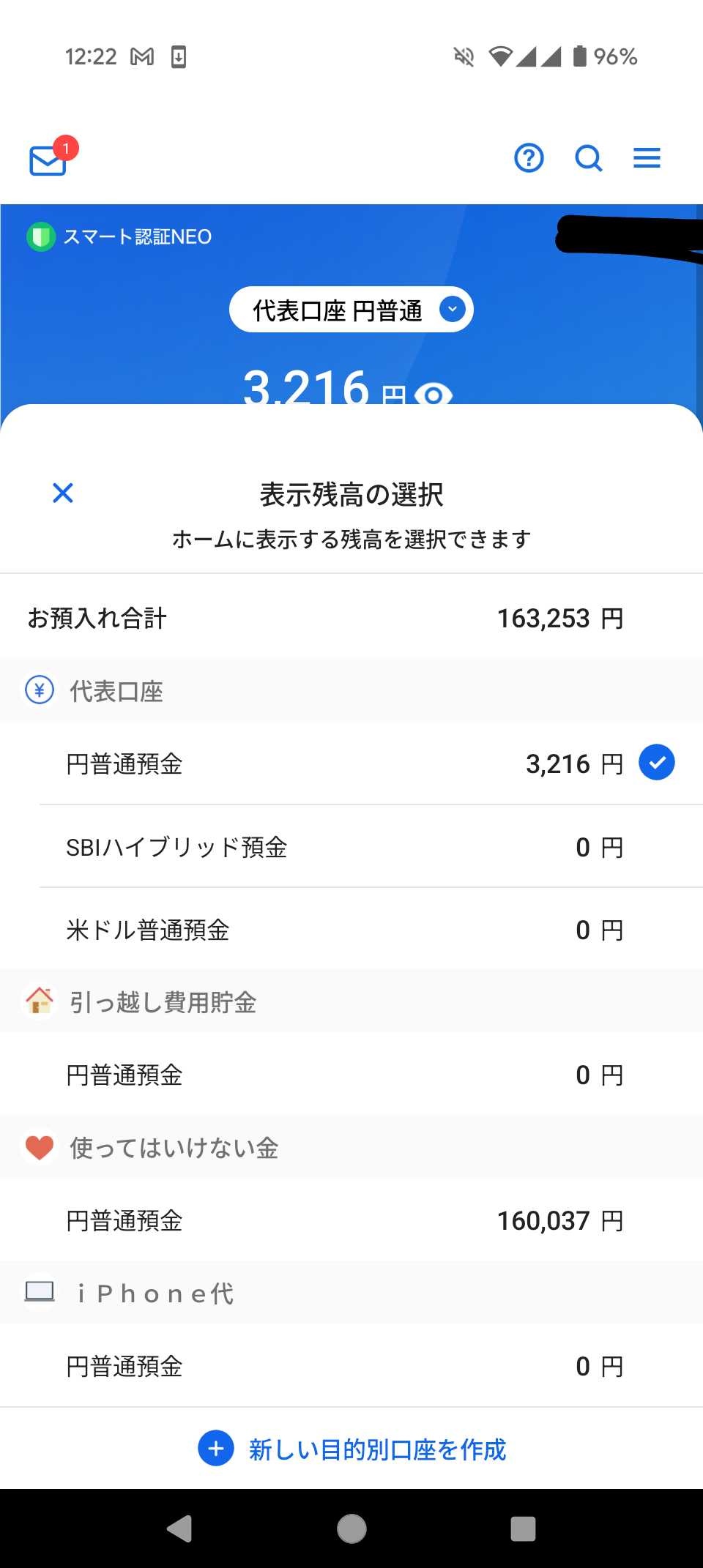Select 円普通預金 under 代表口座
Screen dimensions: 703x1568
pos(351,764)
